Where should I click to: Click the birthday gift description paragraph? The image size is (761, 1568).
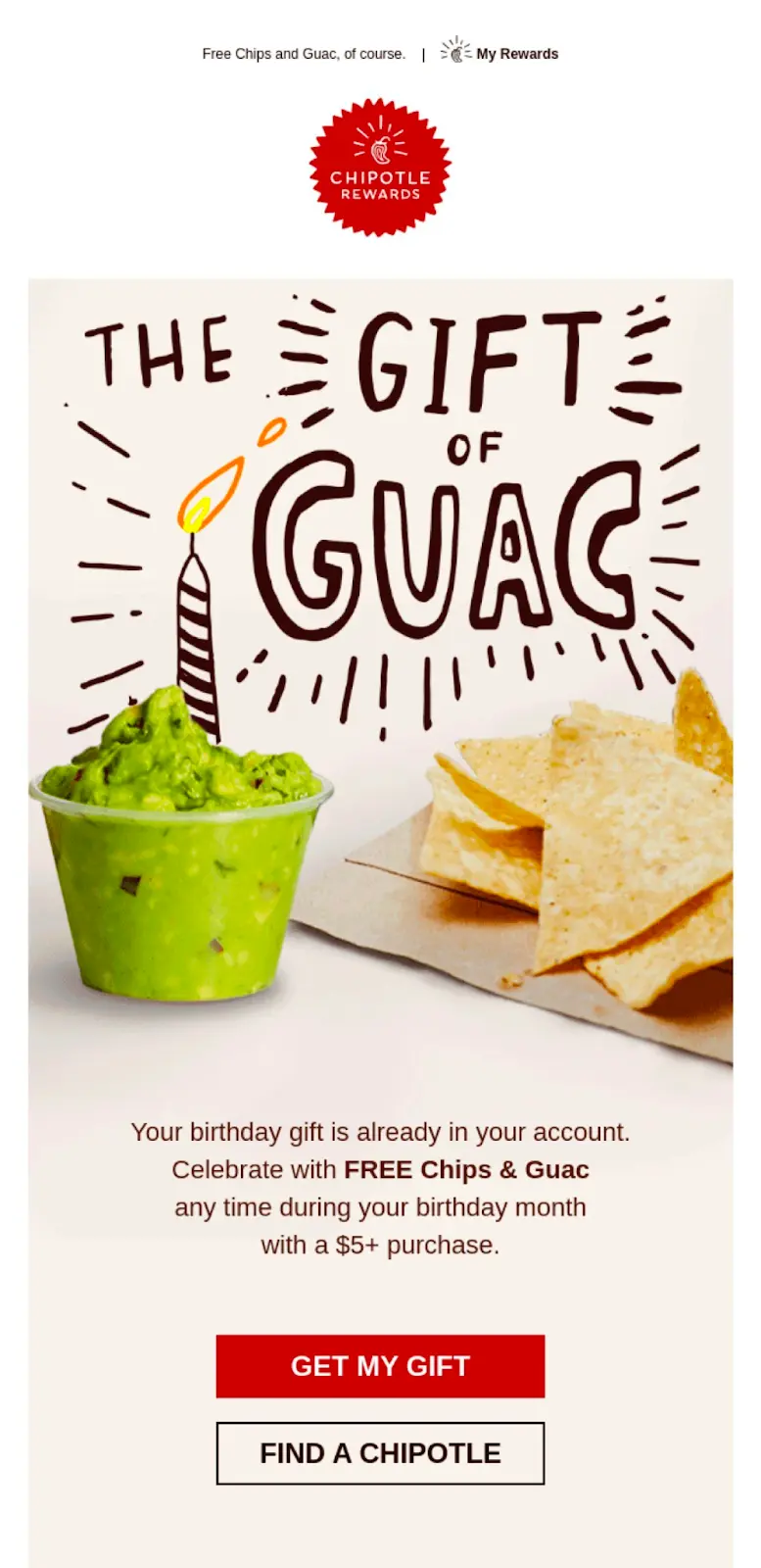pyautogui.click(x=380, y=1188)
